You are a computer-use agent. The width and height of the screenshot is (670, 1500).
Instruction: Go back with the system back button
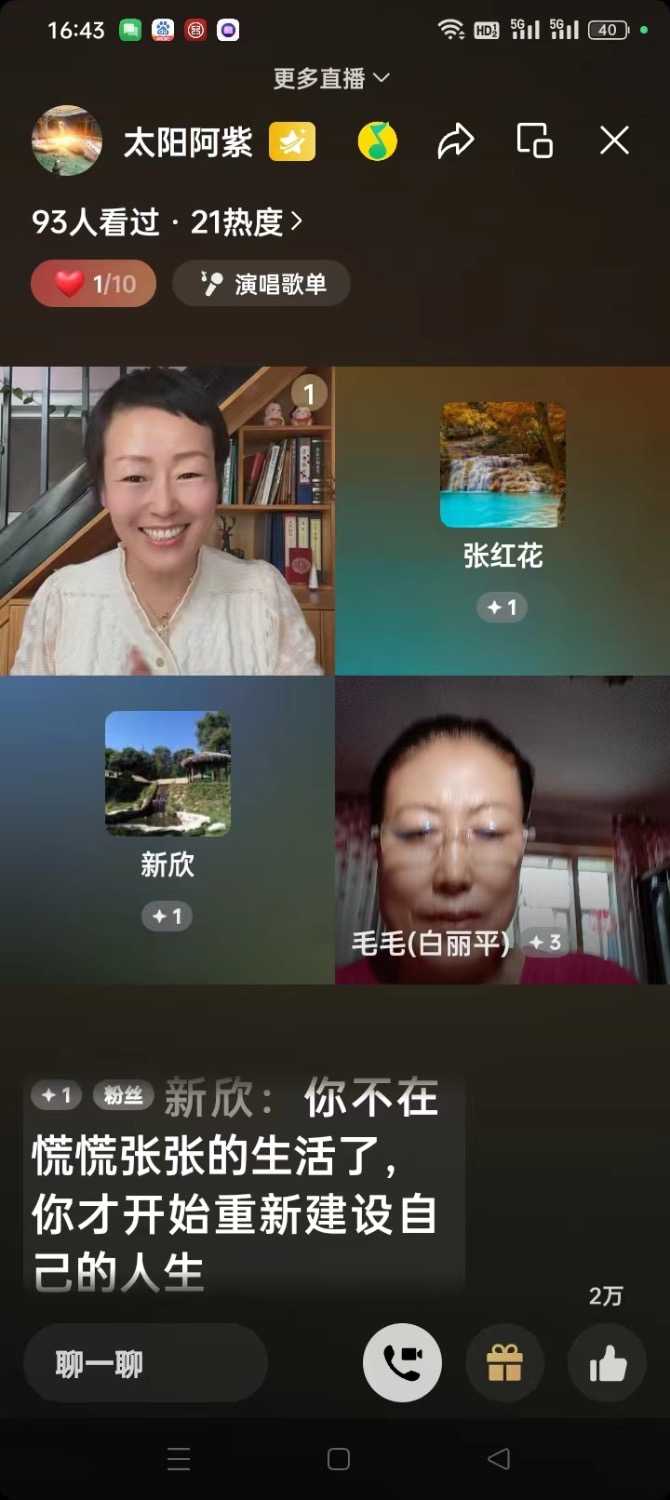pos(499,1459)
